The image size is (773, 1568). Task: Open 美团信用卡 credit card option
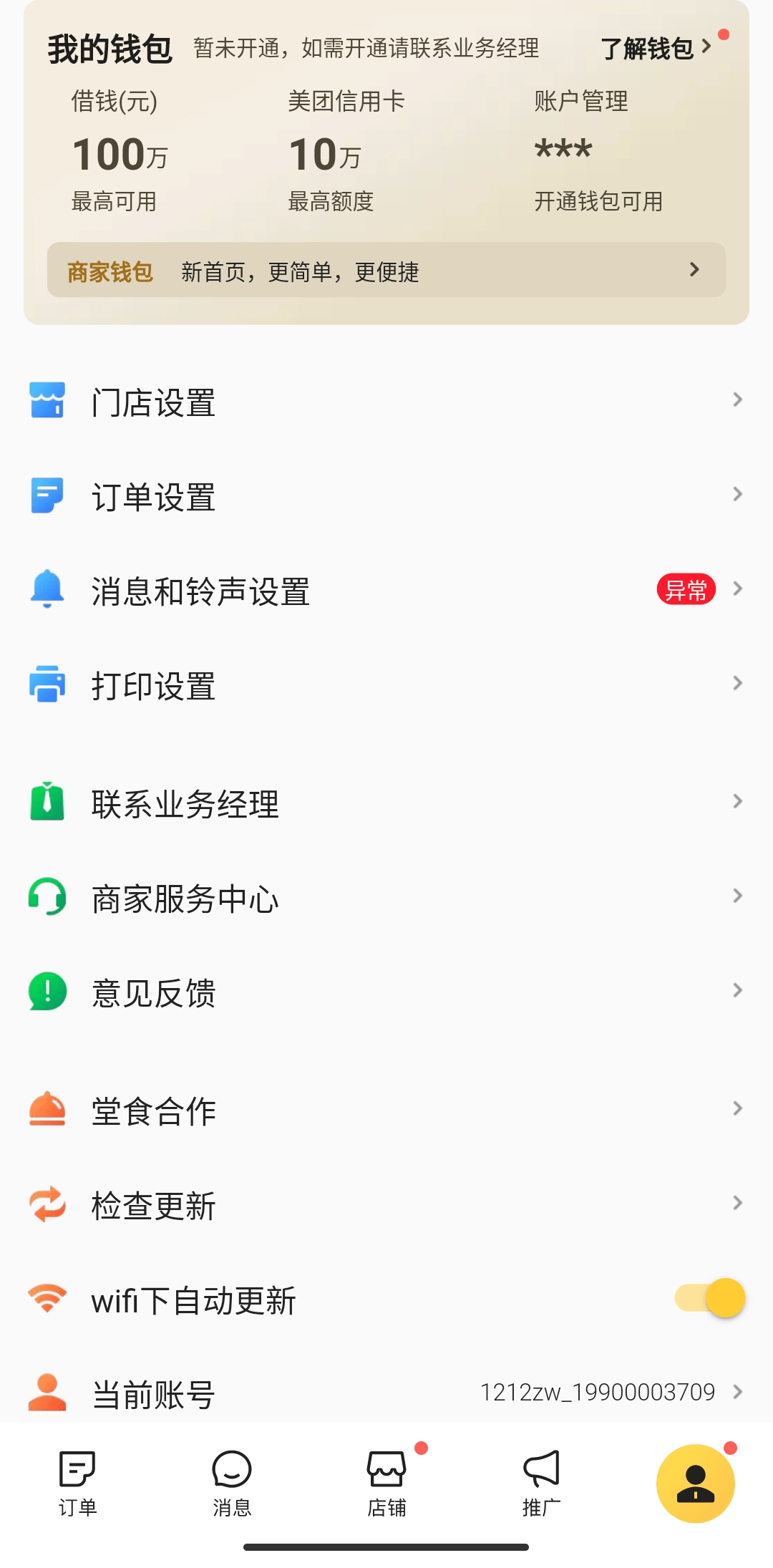(x=345, y=153)
